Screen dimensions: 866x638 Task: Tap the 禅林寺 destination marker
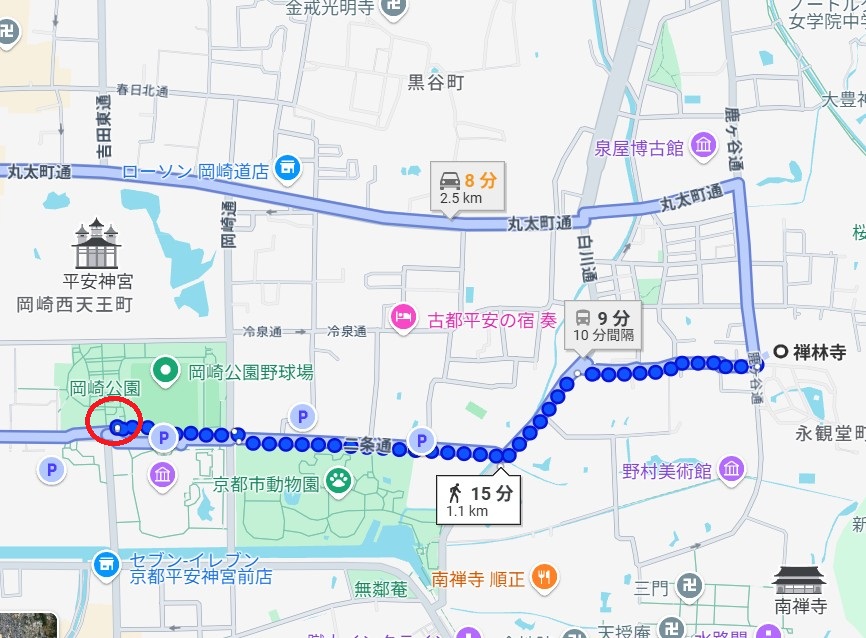tap(781, 351)
